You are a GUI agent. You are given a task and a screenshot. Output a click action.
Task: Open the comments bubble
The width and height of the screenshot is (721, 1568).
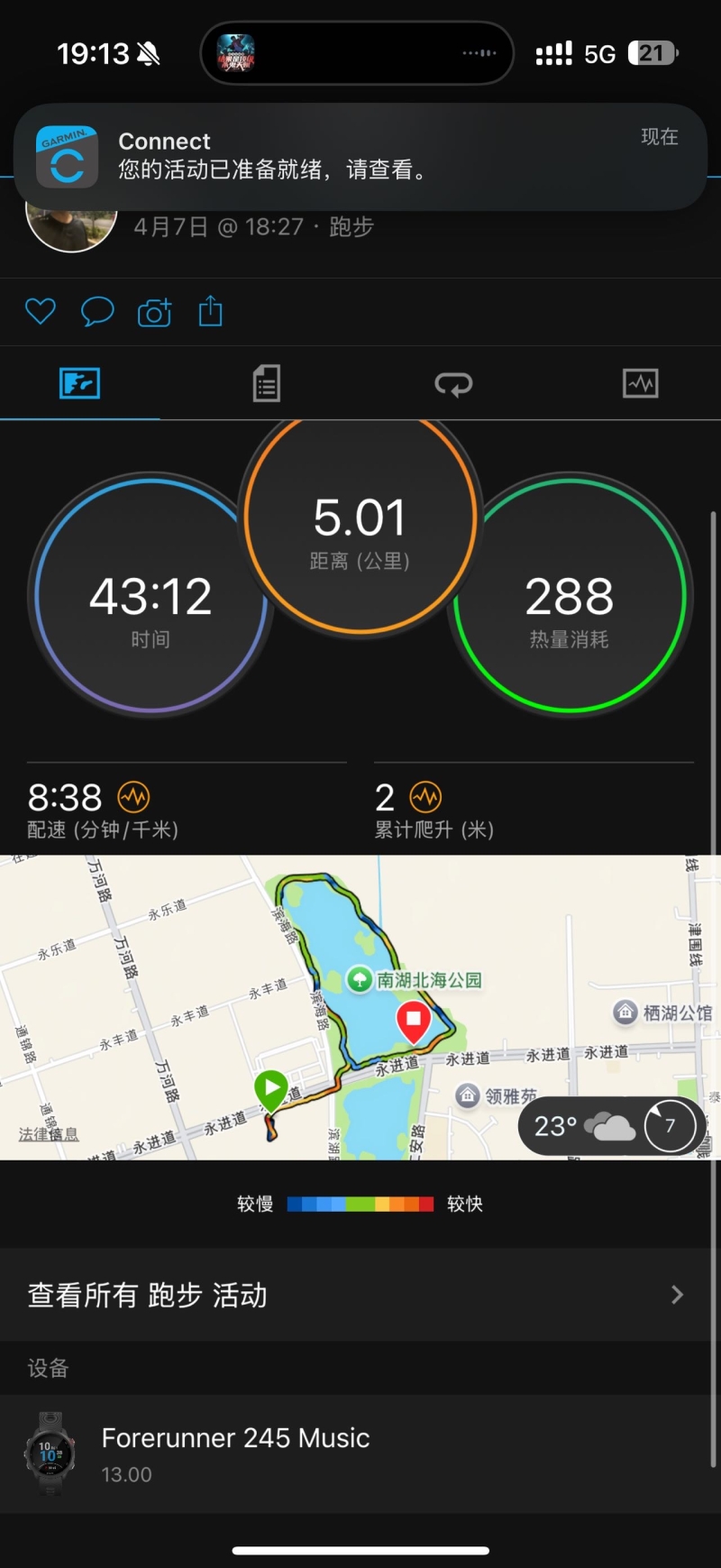tap(97, 312)
